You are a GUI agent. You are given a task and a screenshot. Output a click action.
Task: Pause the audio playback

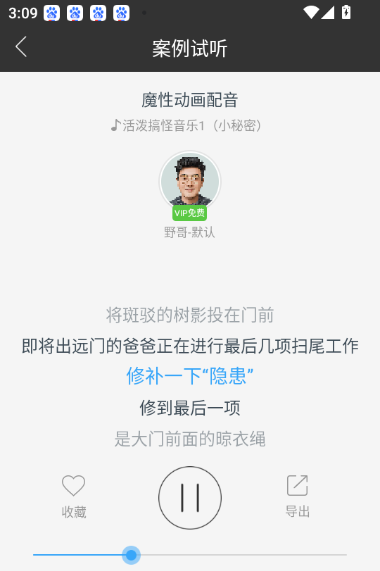click(190, 497)
